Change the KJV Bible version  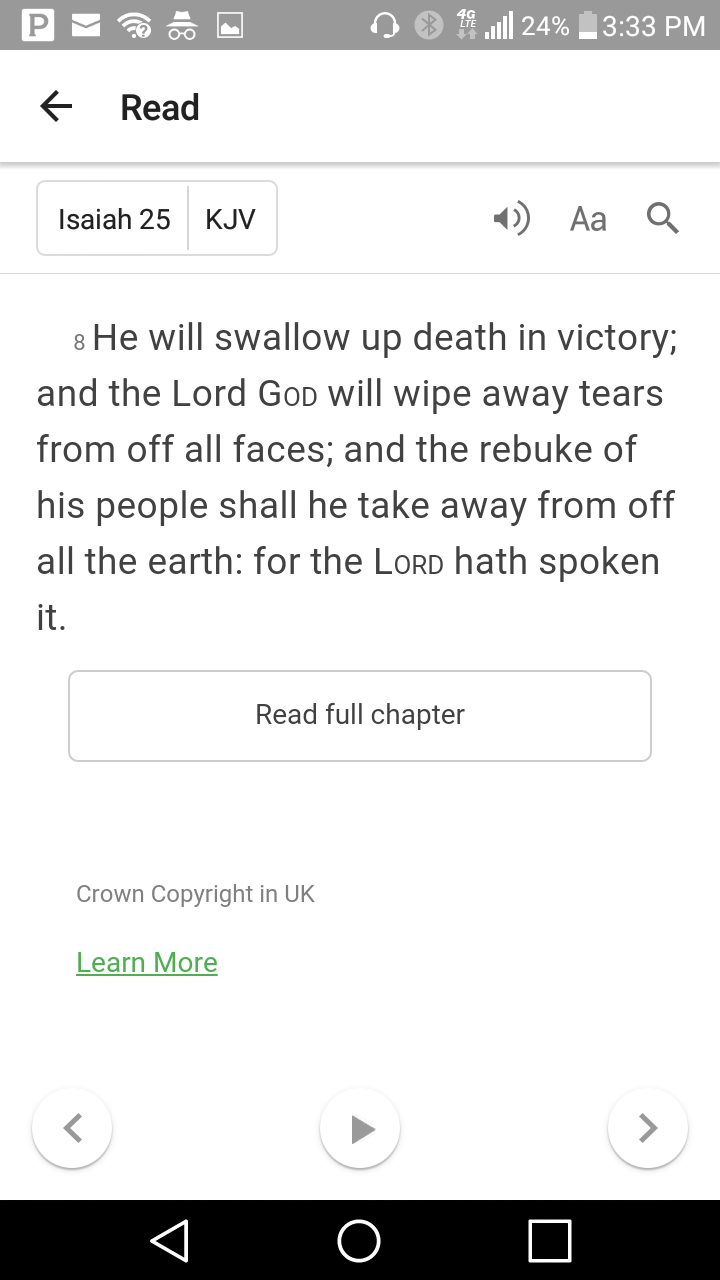(x=231, y=219)
